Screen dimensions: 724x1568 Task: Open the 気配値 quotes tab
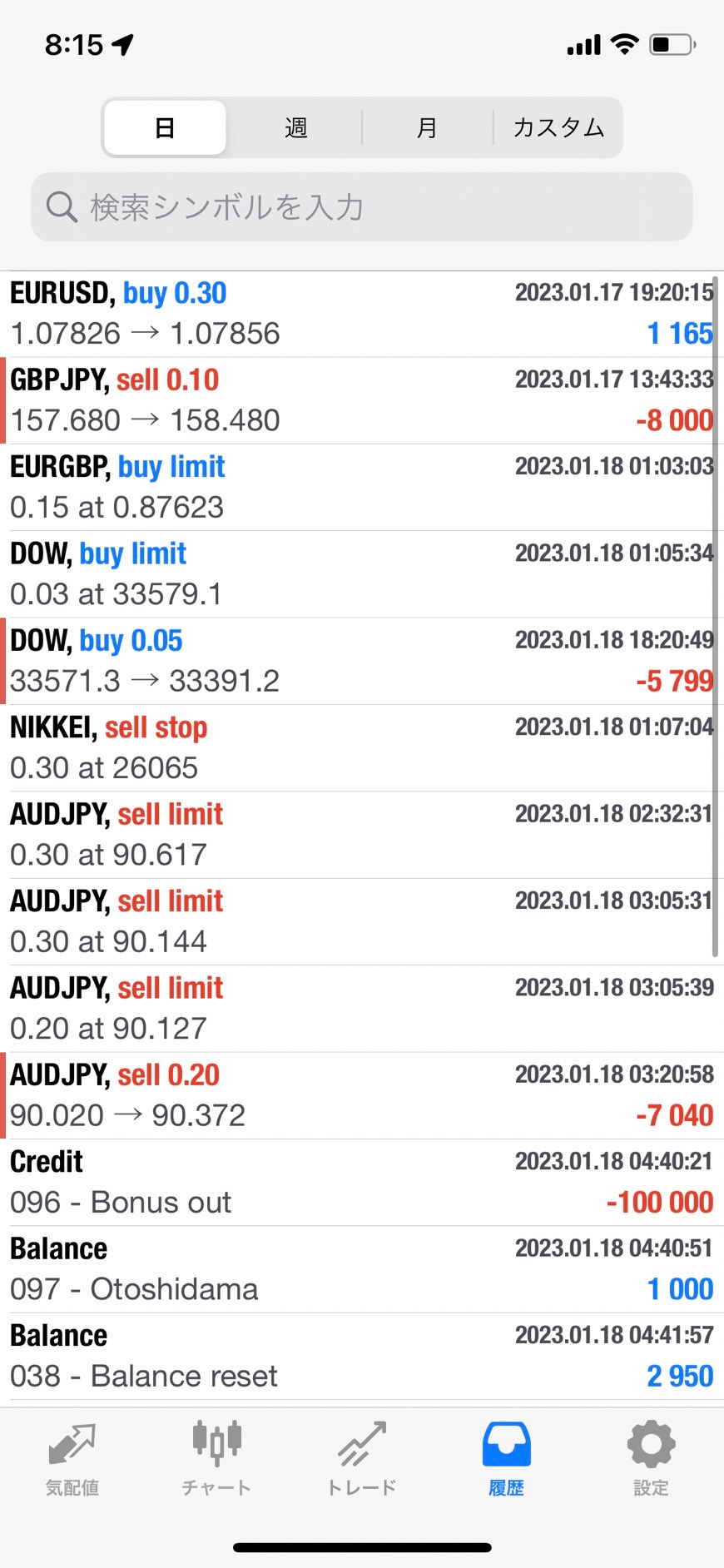pos(72,1458)
